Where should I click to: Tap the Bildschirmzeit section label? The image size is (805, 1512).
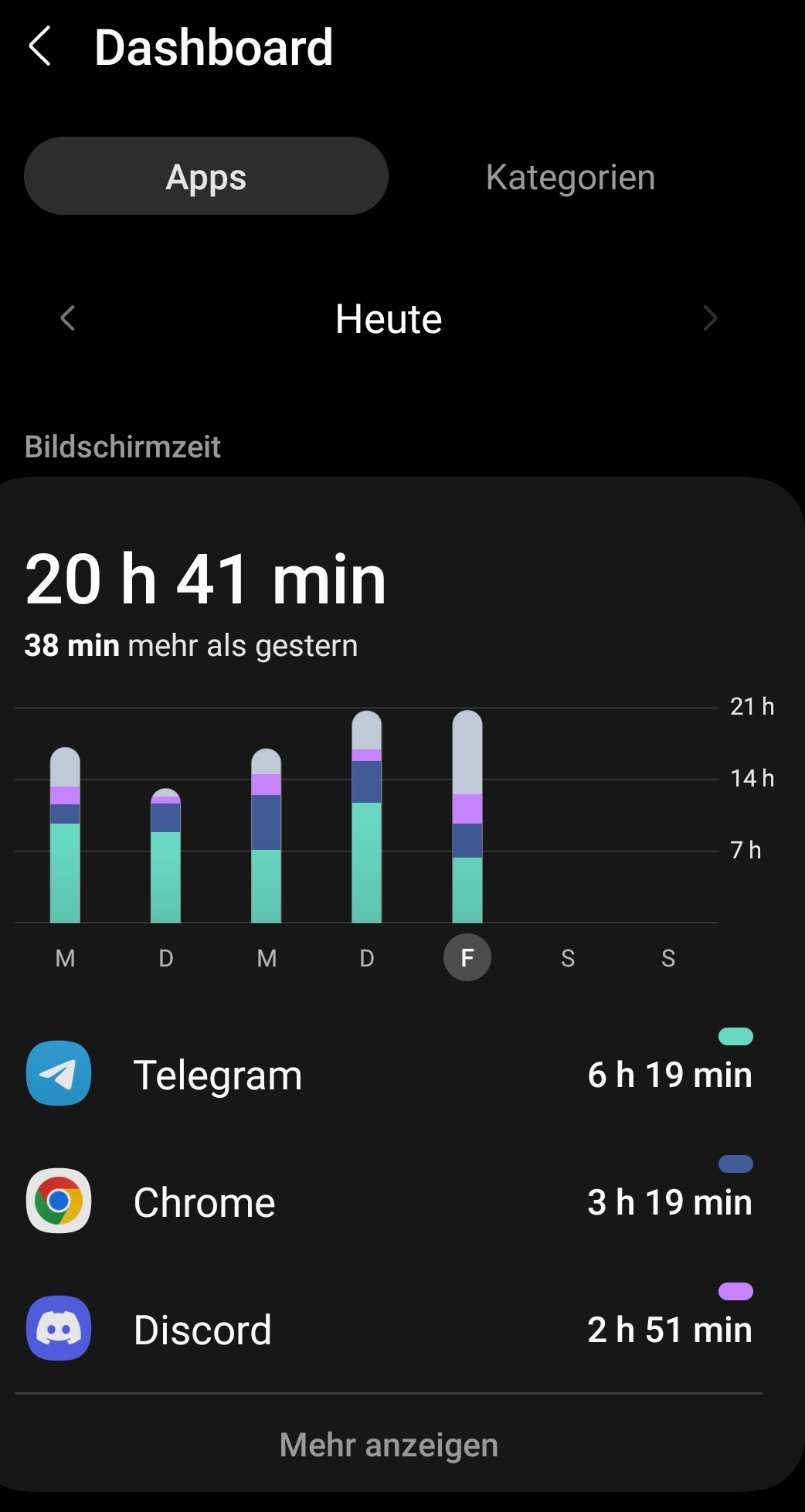click(x=122, y=447)
